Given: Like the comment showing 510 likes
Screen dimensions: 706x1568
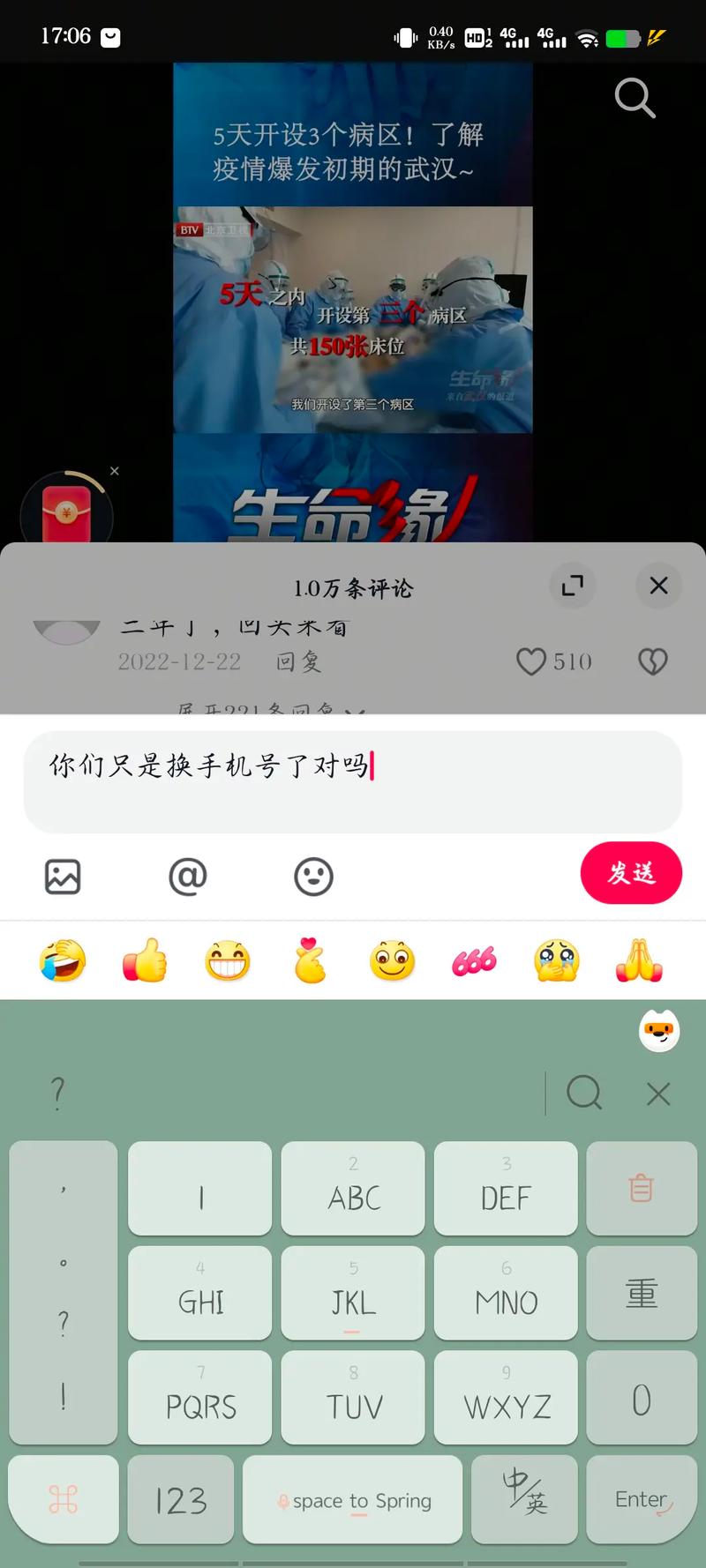Looking at the screenshot, I should [x=532, y=661].
